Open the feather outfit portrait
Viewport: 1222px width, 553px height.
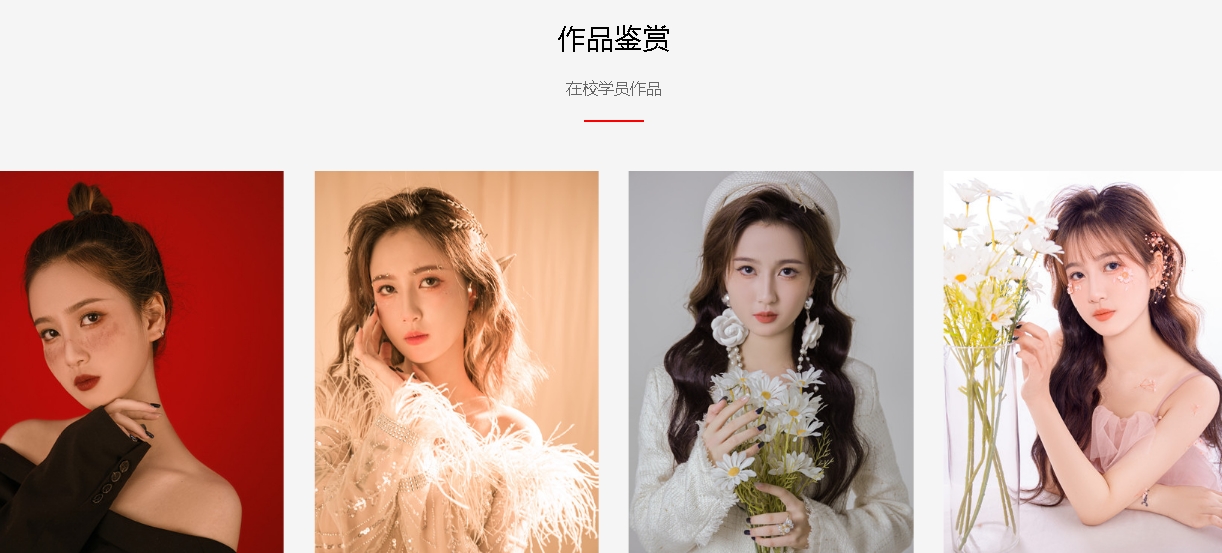456,362
